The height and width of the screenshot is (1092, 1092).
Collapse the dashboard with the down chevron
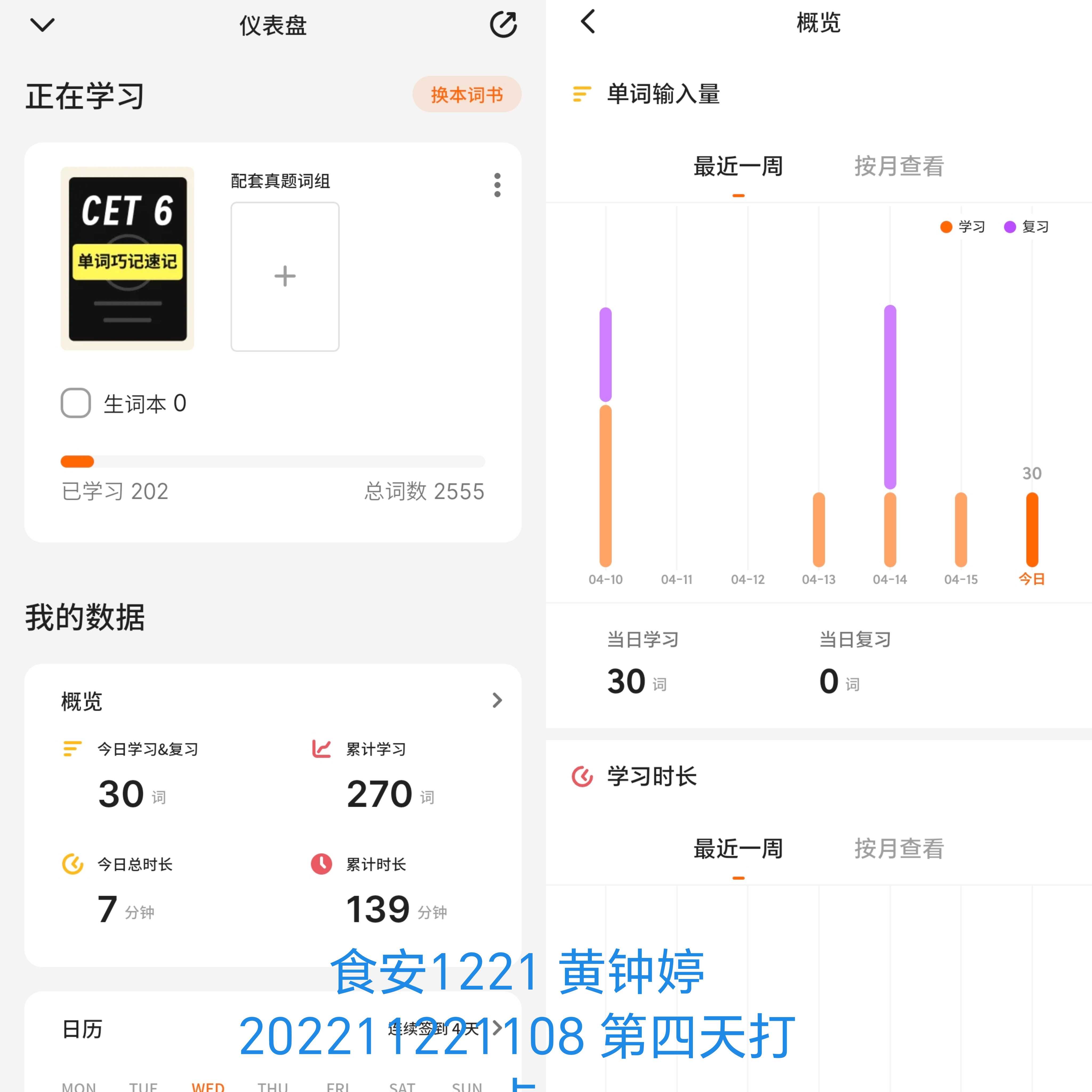click(x=42, y=25)
